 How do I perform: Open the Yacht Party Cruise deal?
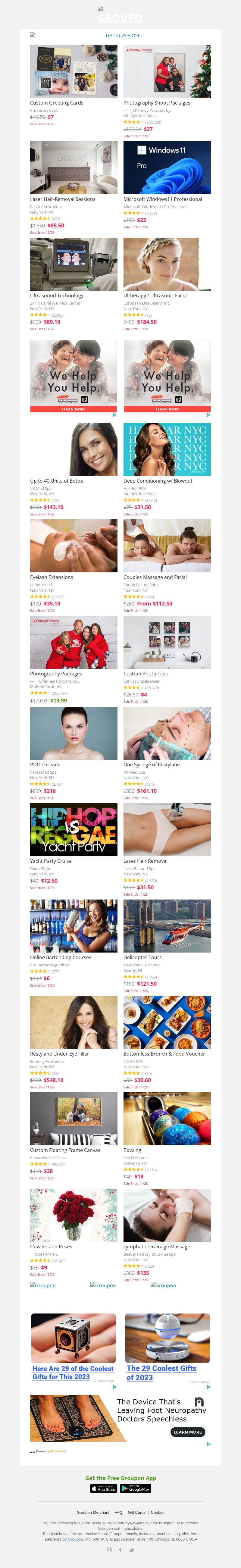pos(74,829)
